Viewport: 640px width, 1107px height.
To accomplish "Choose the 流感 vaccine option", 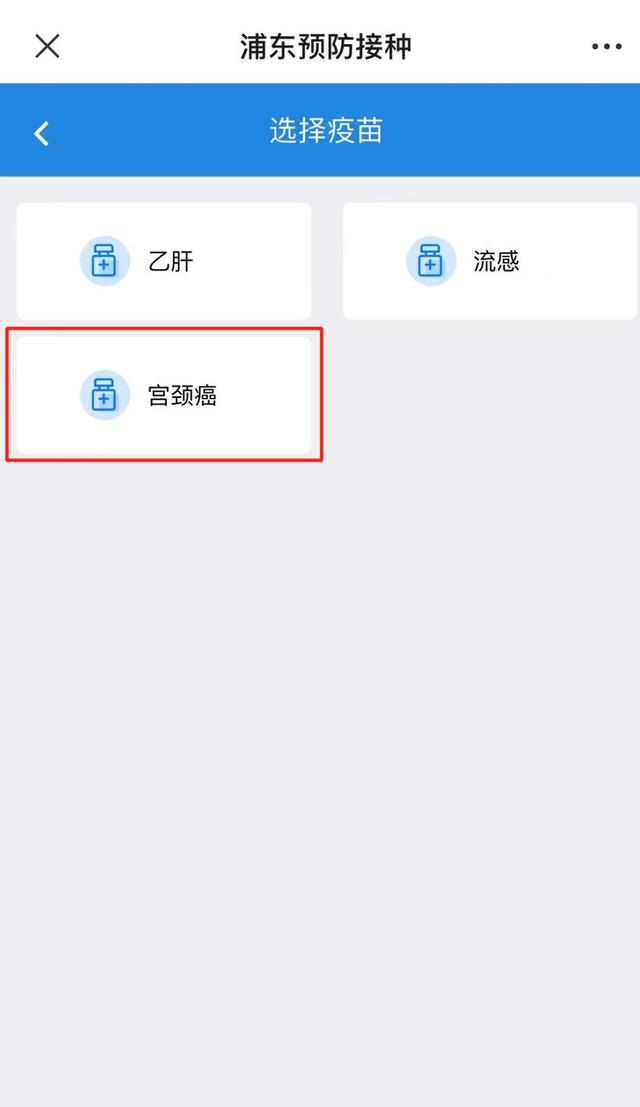I will coord(490,262).
